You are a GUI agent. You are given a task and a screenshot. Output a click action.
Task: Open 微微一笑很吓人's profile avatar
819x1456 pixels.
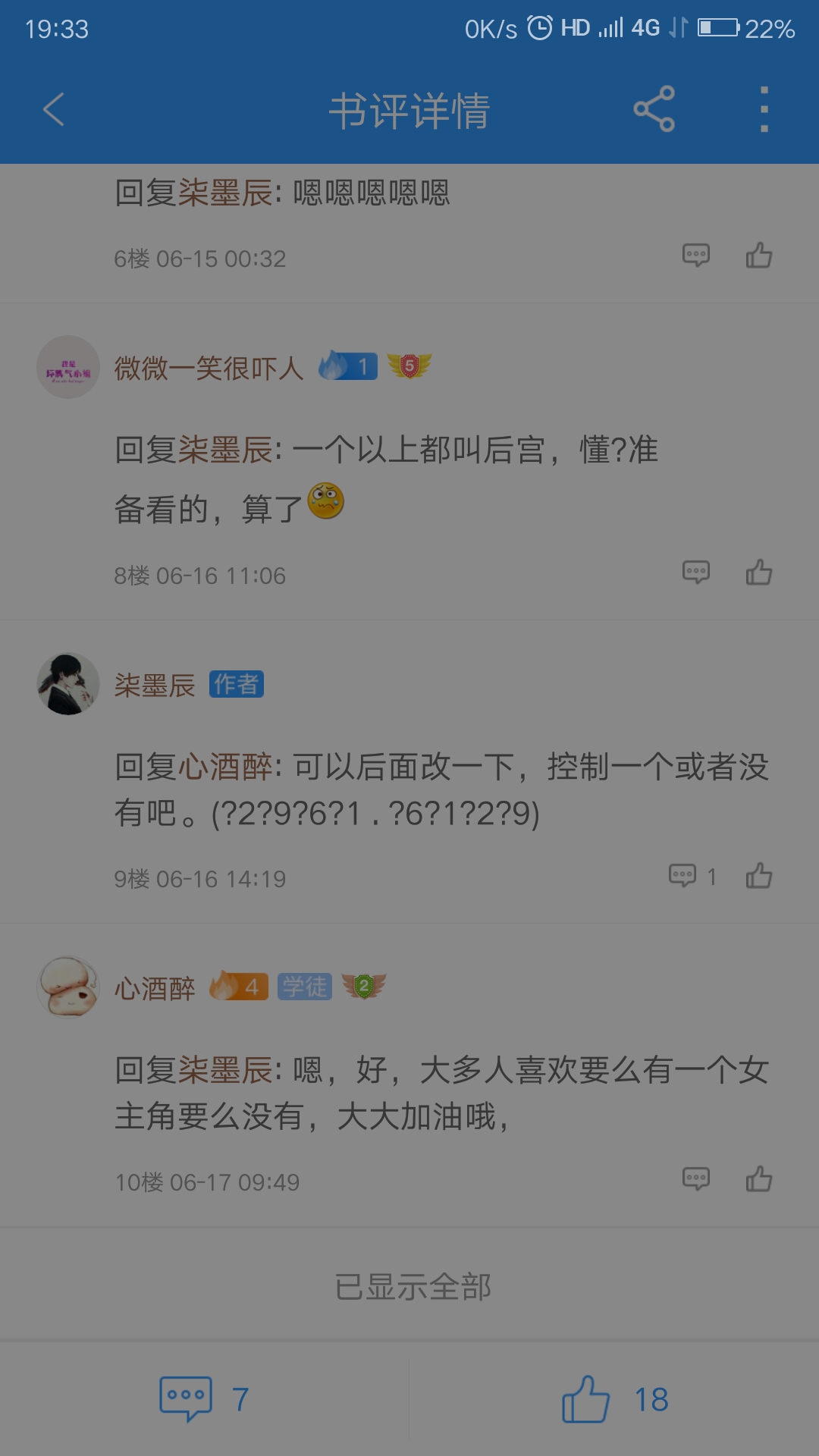68,367
